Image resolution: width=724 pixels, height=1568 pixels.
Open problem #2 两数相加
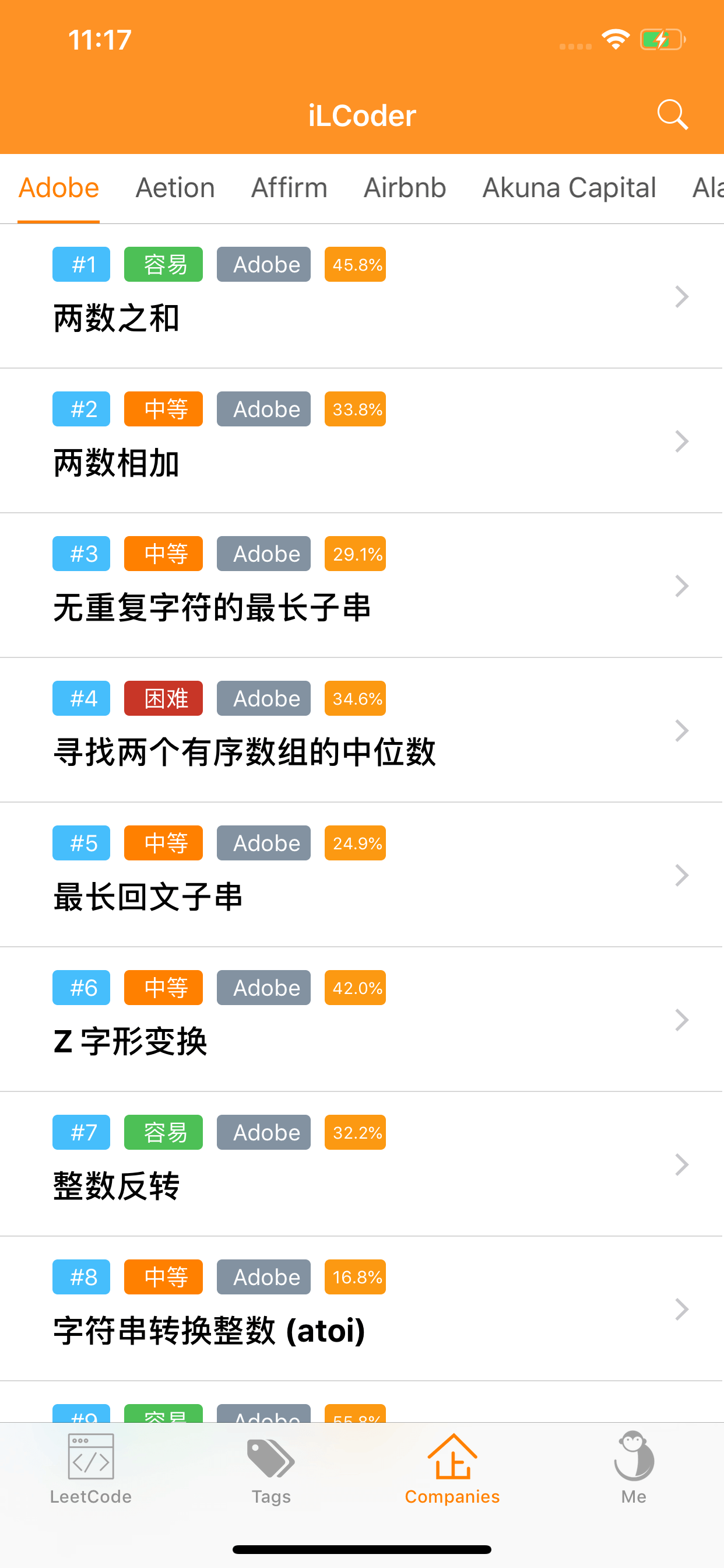pyautogui.click(x=361, y=442)
